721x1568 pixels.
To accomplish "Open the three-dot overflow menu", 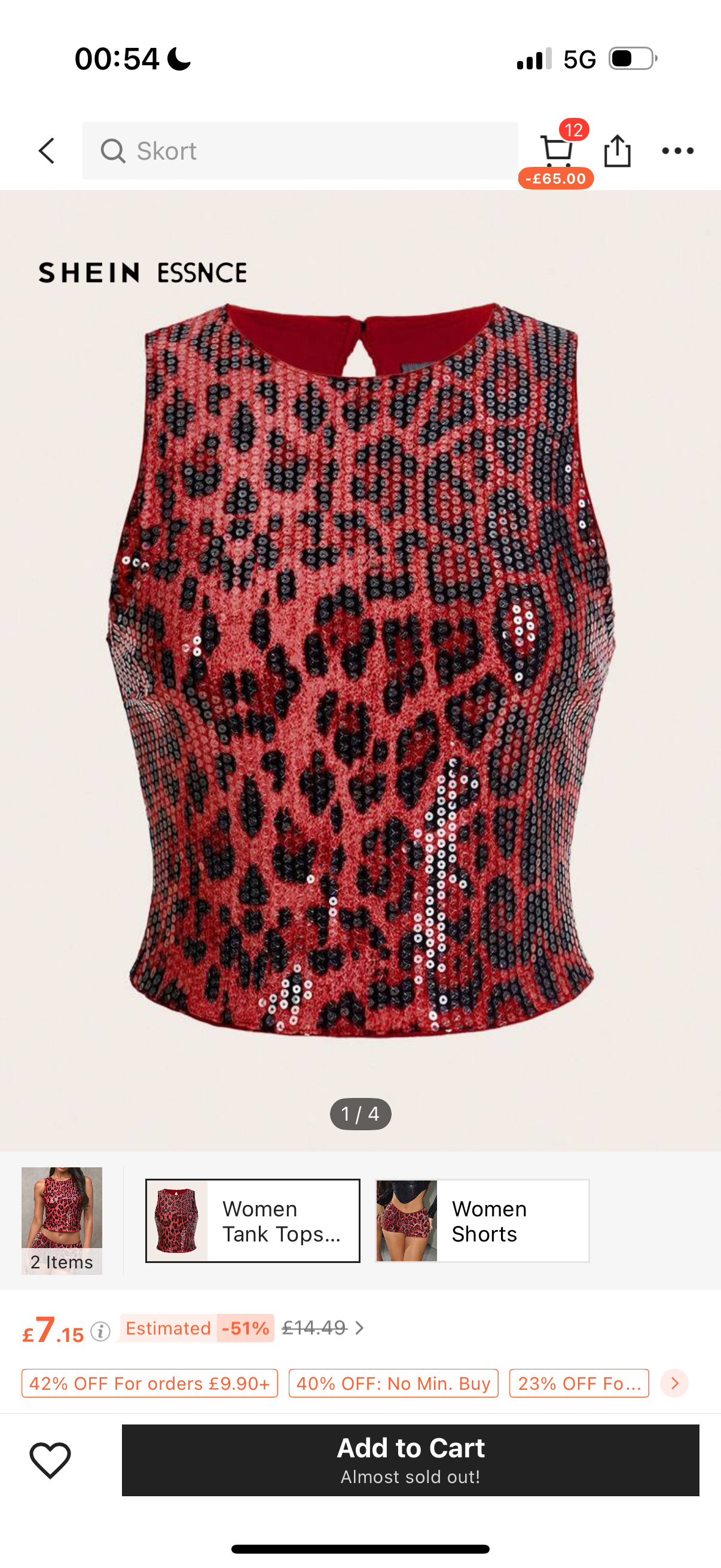I will [677, 150].
